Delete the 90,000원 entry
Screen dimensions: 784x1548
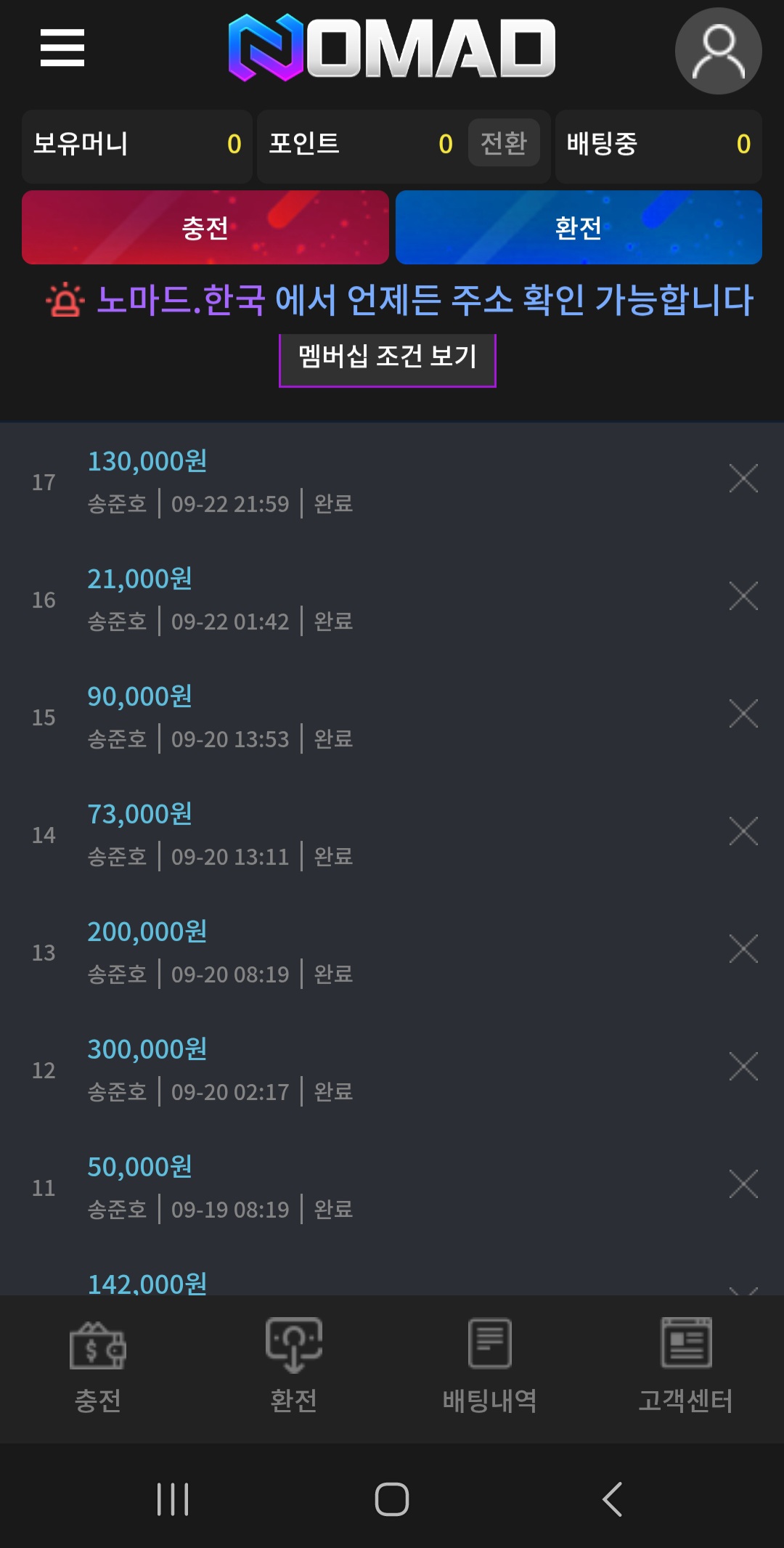click(743, 714)
